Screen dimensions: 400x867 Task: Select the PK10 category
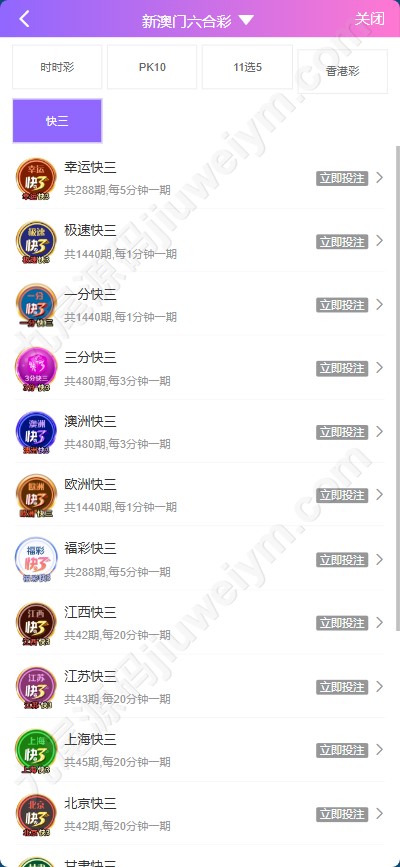(x=152, y=67)
